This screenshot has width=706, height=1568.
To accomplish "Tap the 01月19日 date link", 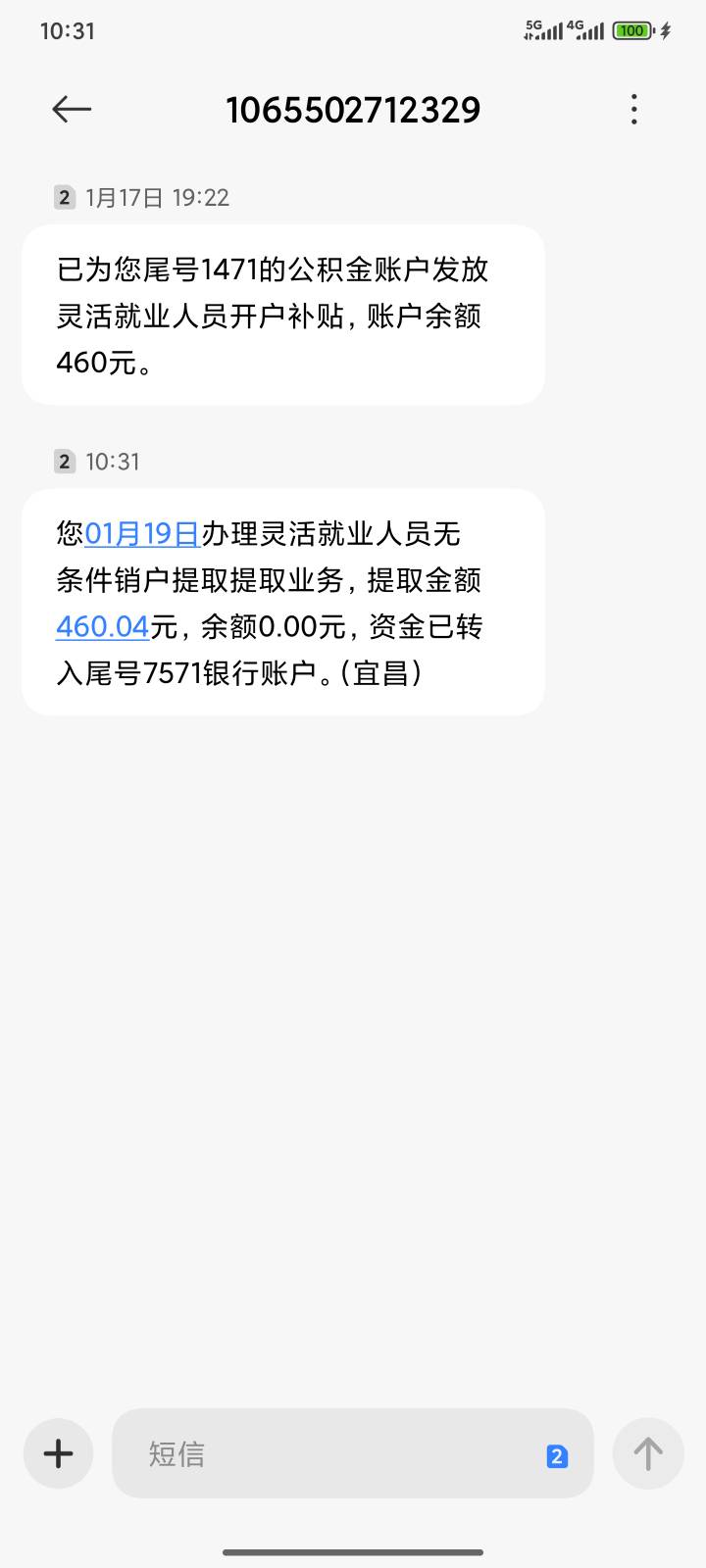I will point(142,534).
